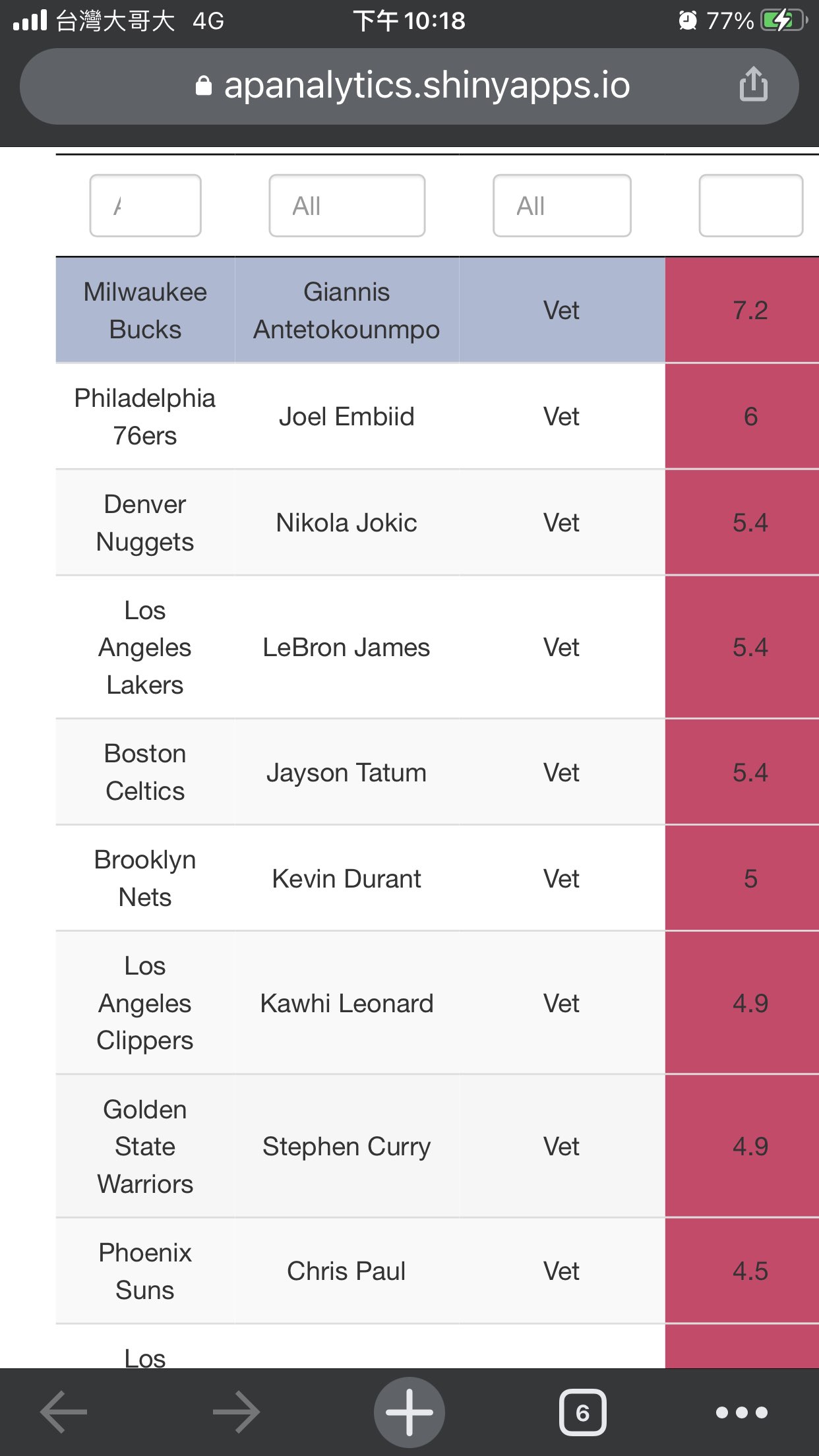
Task: Select the LeBron James row
Action: pos(437,648)
